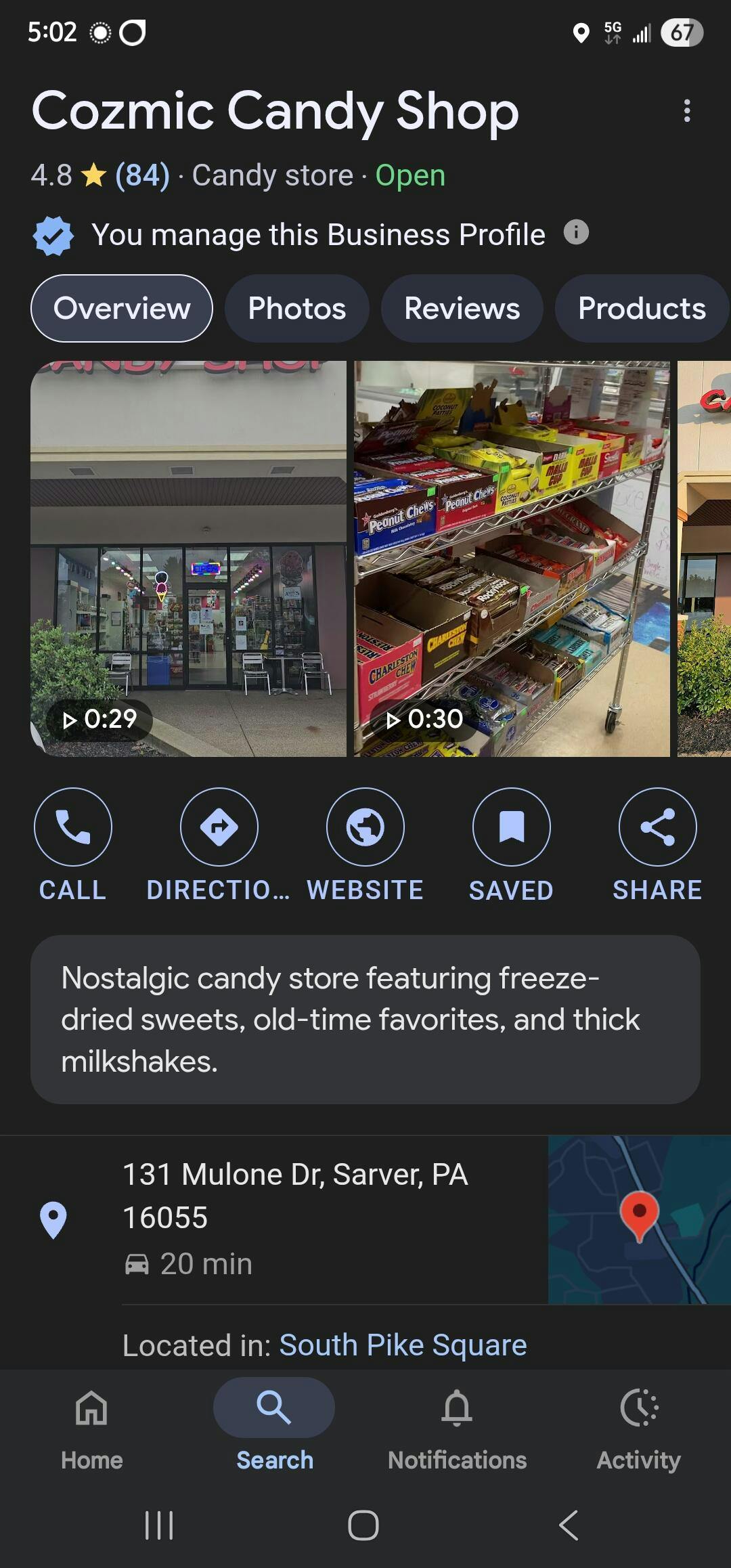This screenshot has width=731, height=1568.
Task: Select the Overview tab
Action: [122, 309]
